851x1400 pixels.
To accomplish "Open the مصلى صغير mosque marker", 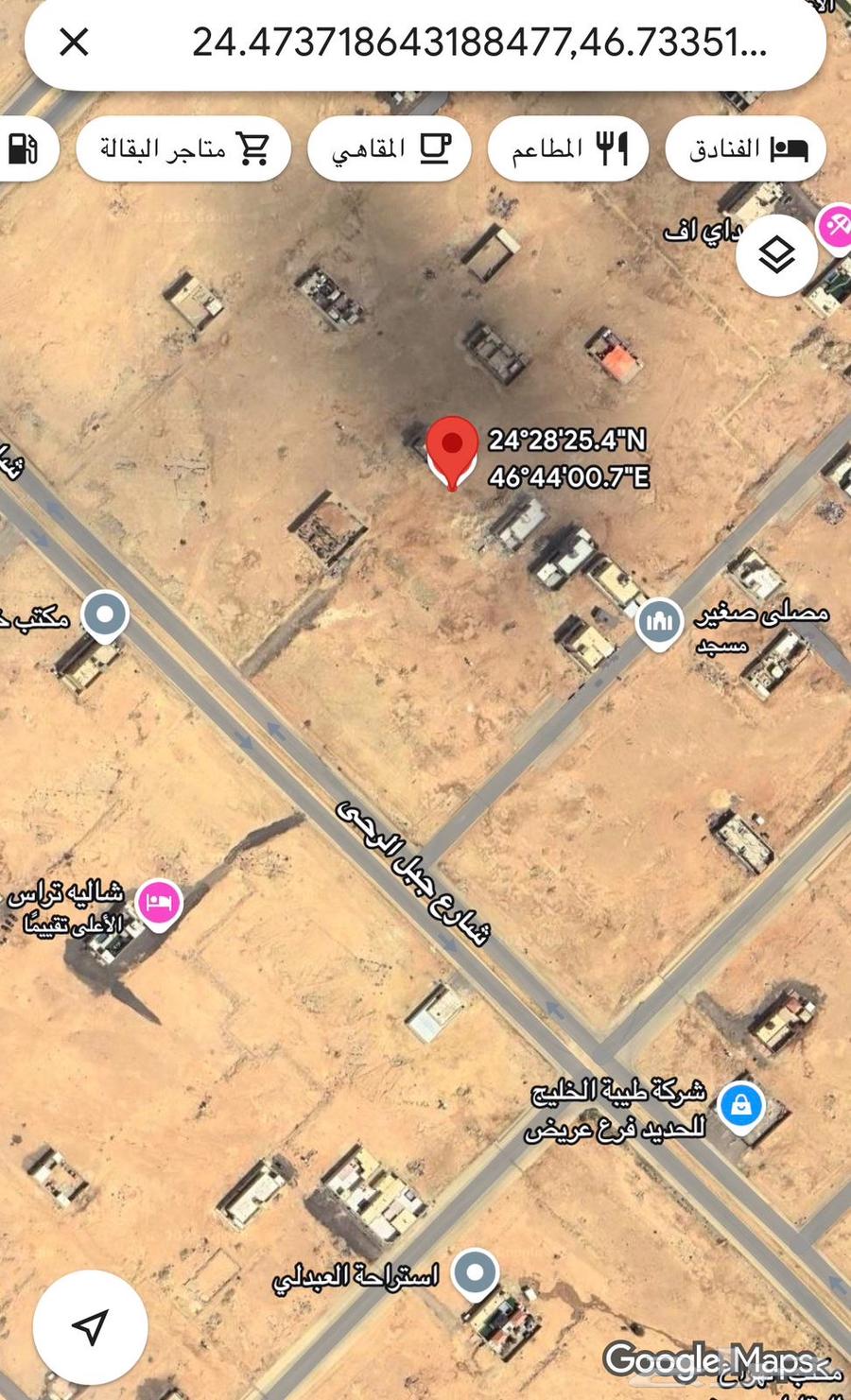I will 660,622.
